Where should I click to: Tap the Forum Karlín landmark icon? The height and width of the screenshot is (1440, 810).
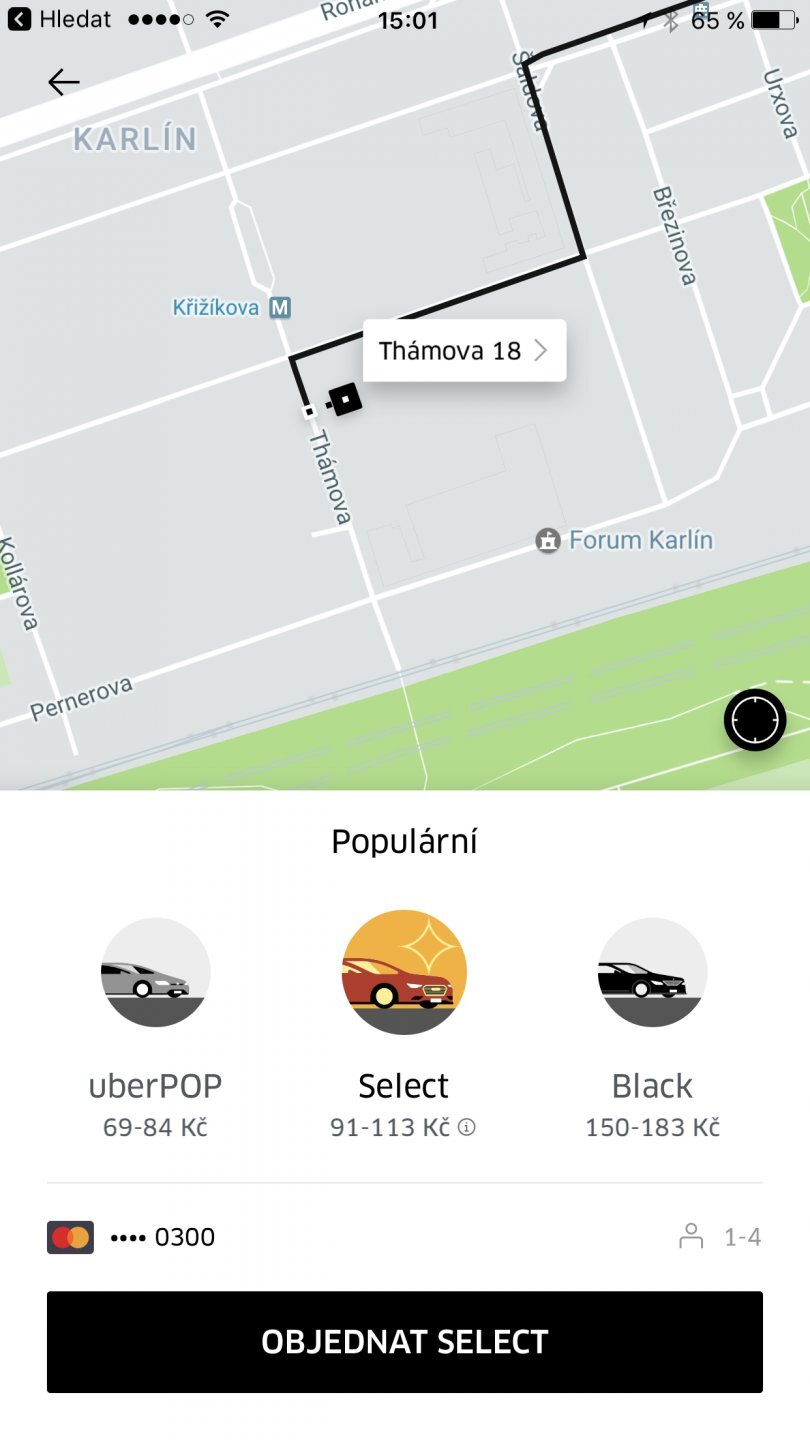[547, 540]
